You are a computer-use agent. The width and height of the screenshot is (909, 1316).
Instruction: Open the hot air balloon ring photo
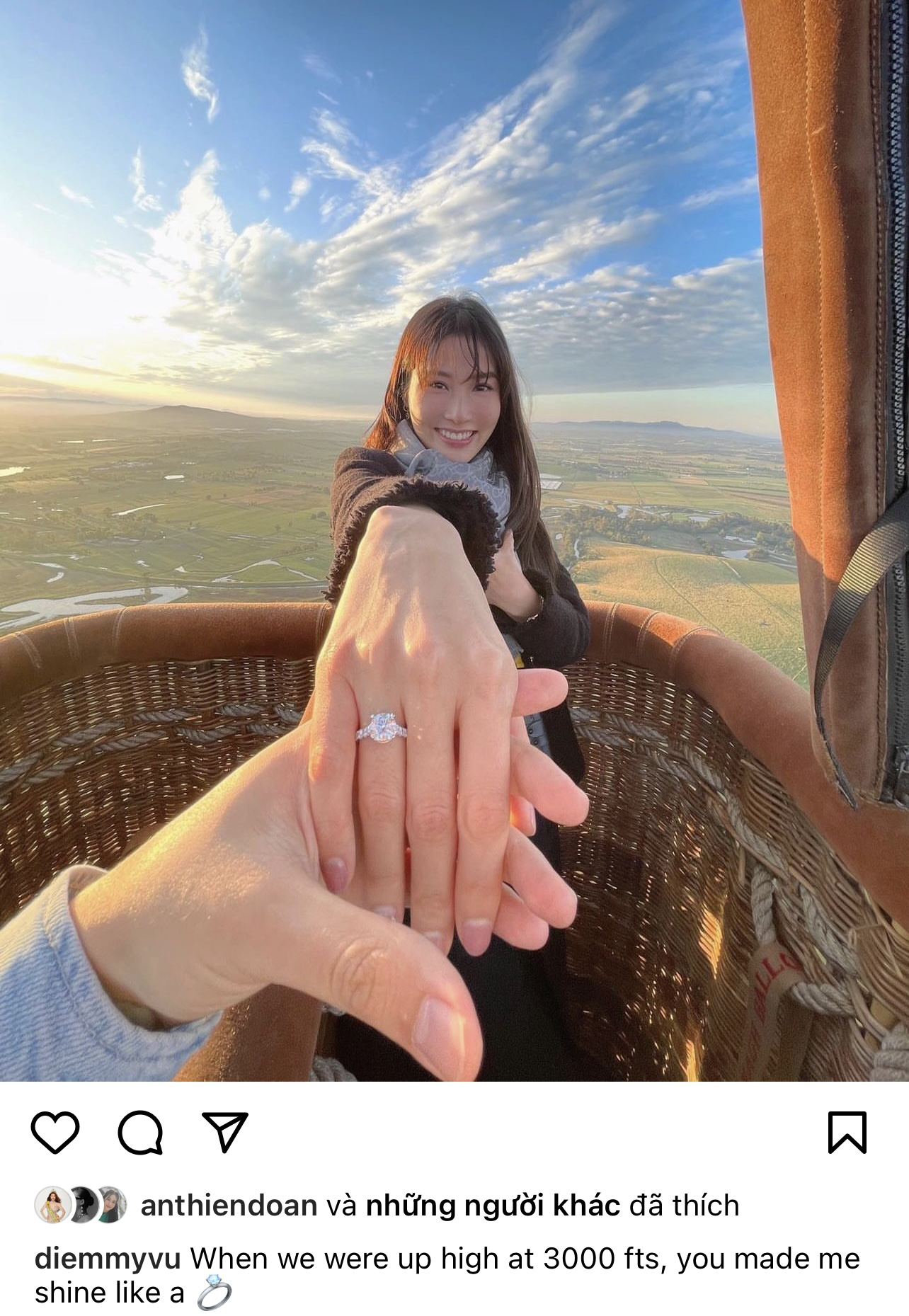(x=455, y=538)
